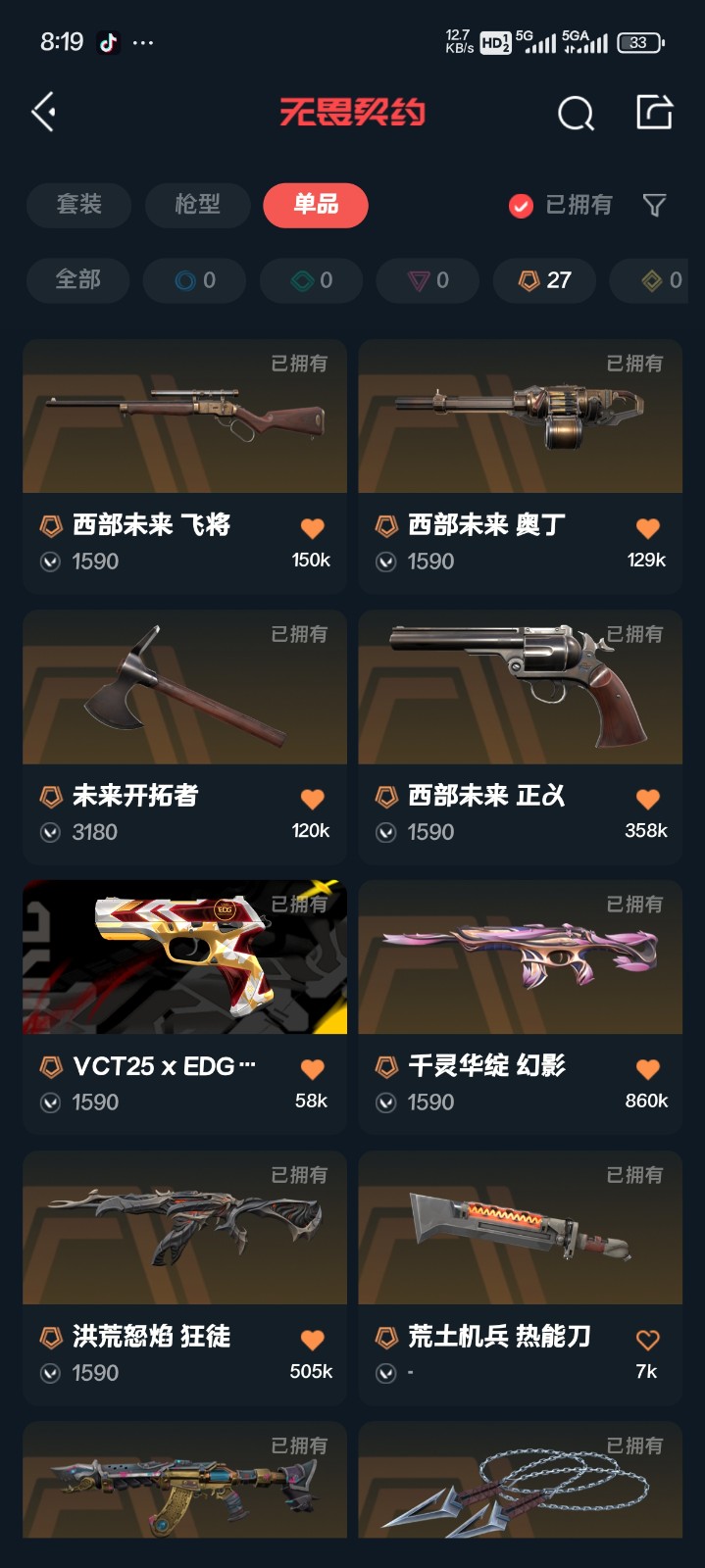The image size is (705, 1568).
Task: Open the funnel filter options
Action: coord(654,205)
